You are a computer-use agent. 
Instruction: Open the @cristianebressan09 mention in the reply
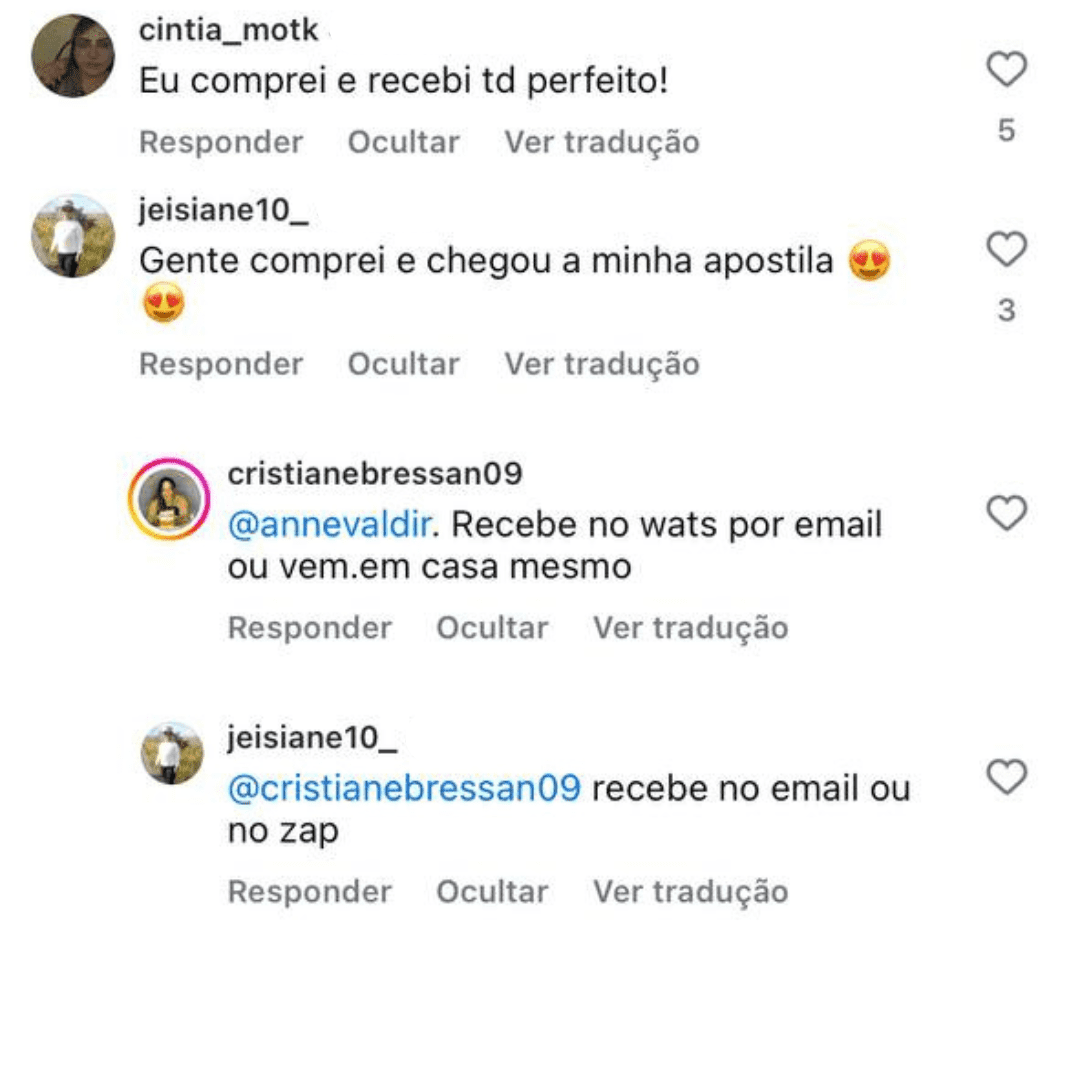404,789
